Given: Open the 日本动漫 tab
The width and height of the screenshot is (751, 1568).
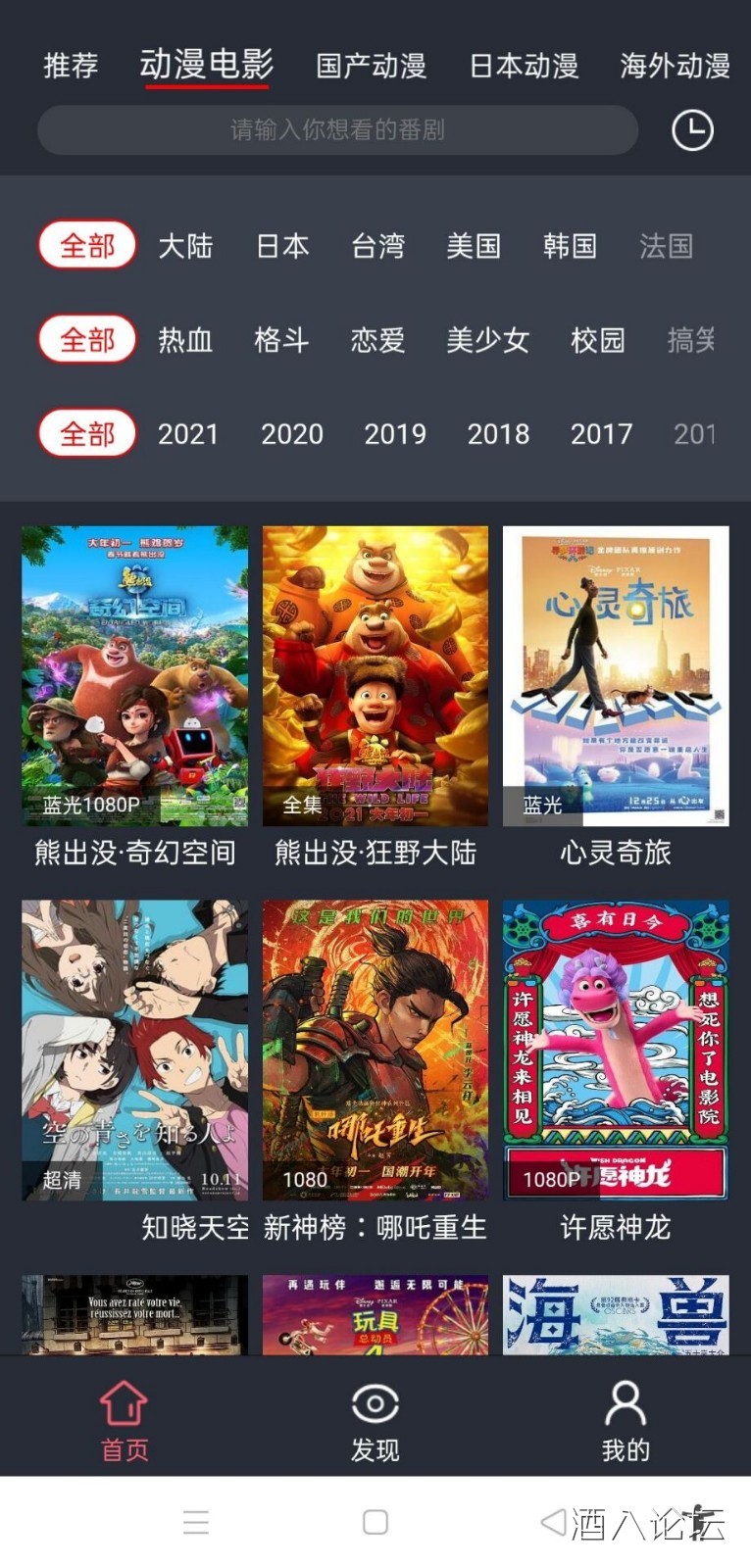Looking at the screenshot, I should click(x=524, y=66).
